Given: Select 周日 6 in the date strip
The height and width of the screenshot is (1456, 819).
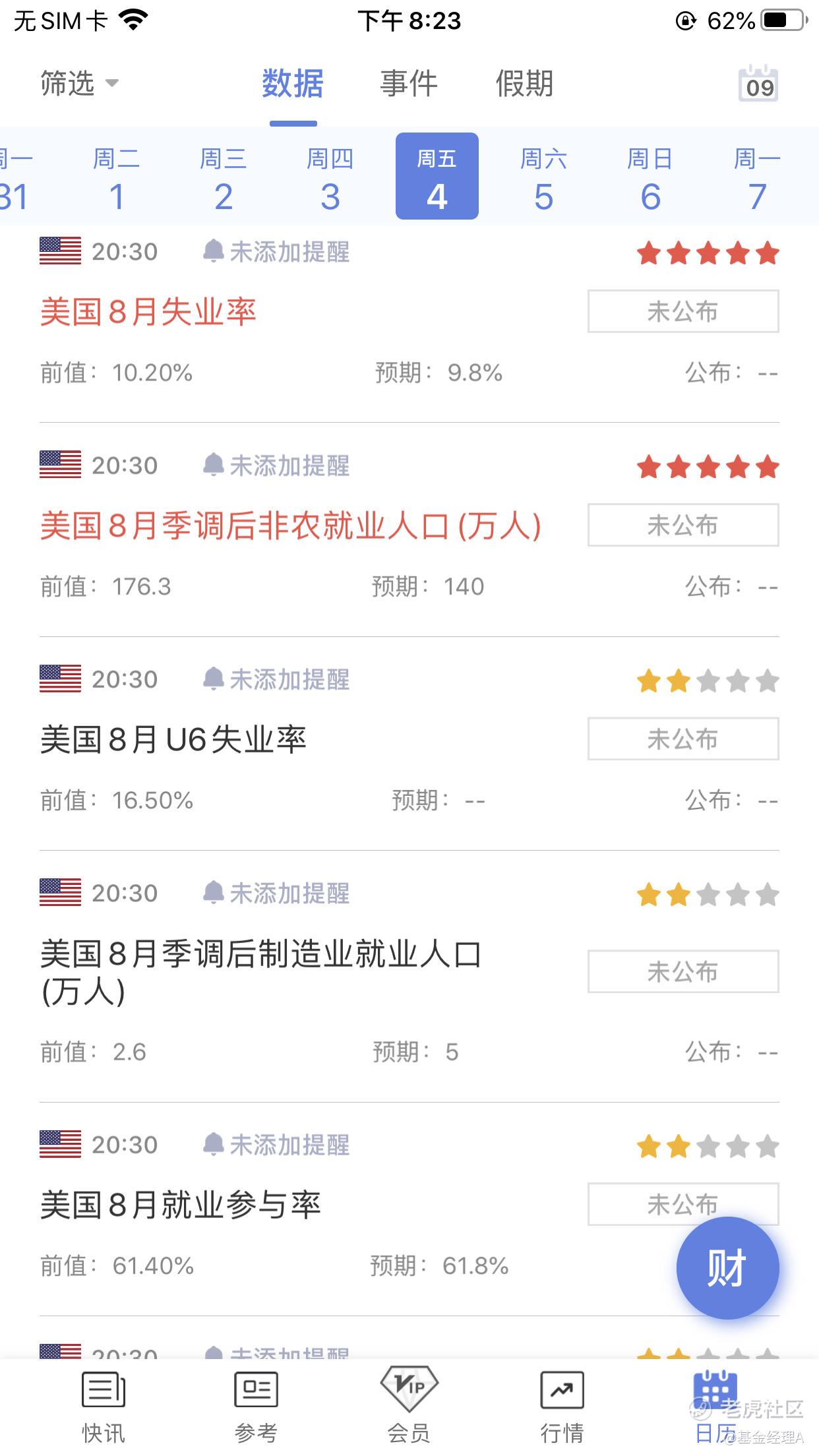Looking at the screenshot, I should click(x=651, y=178).
